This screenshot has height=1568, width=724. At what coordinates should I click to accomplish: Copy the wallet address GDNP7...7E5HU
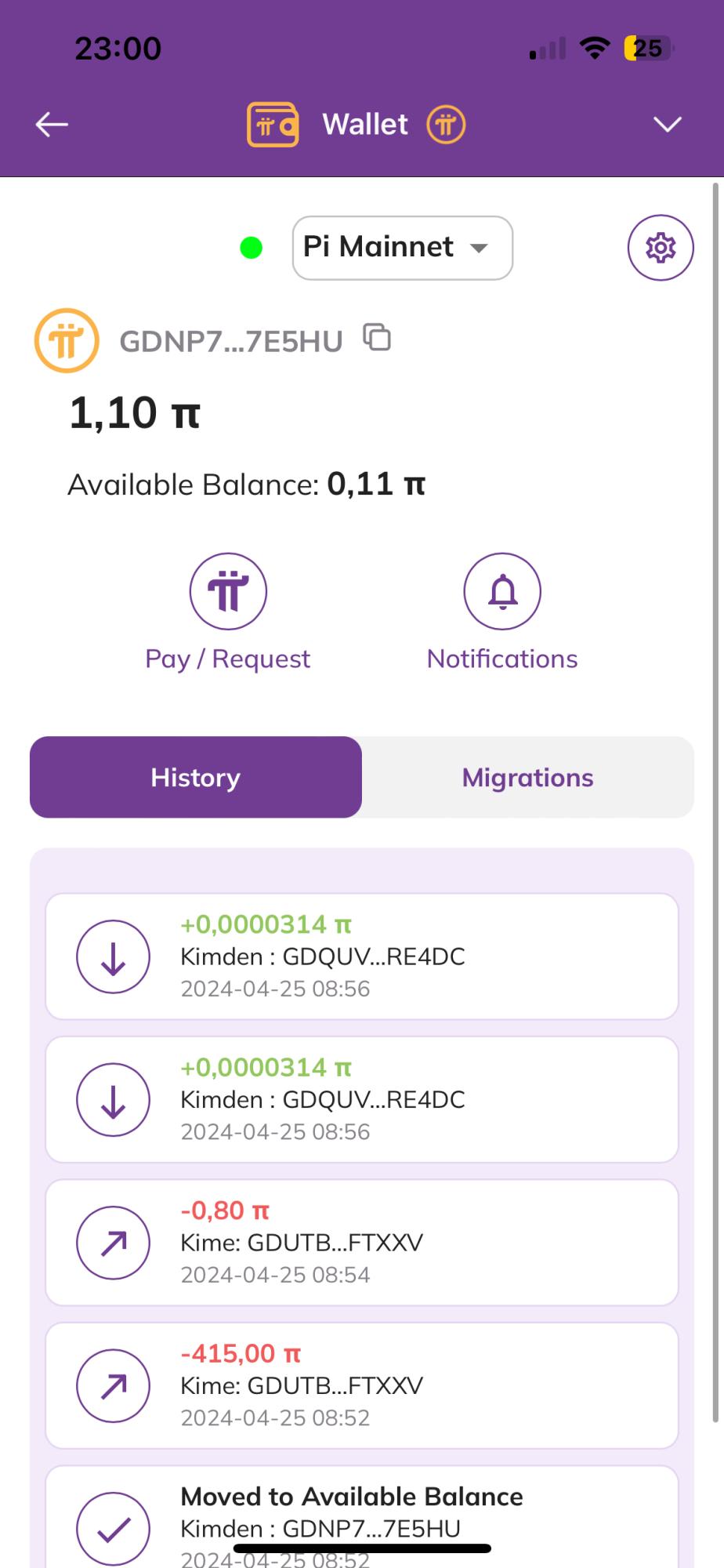tap(376, 339)
